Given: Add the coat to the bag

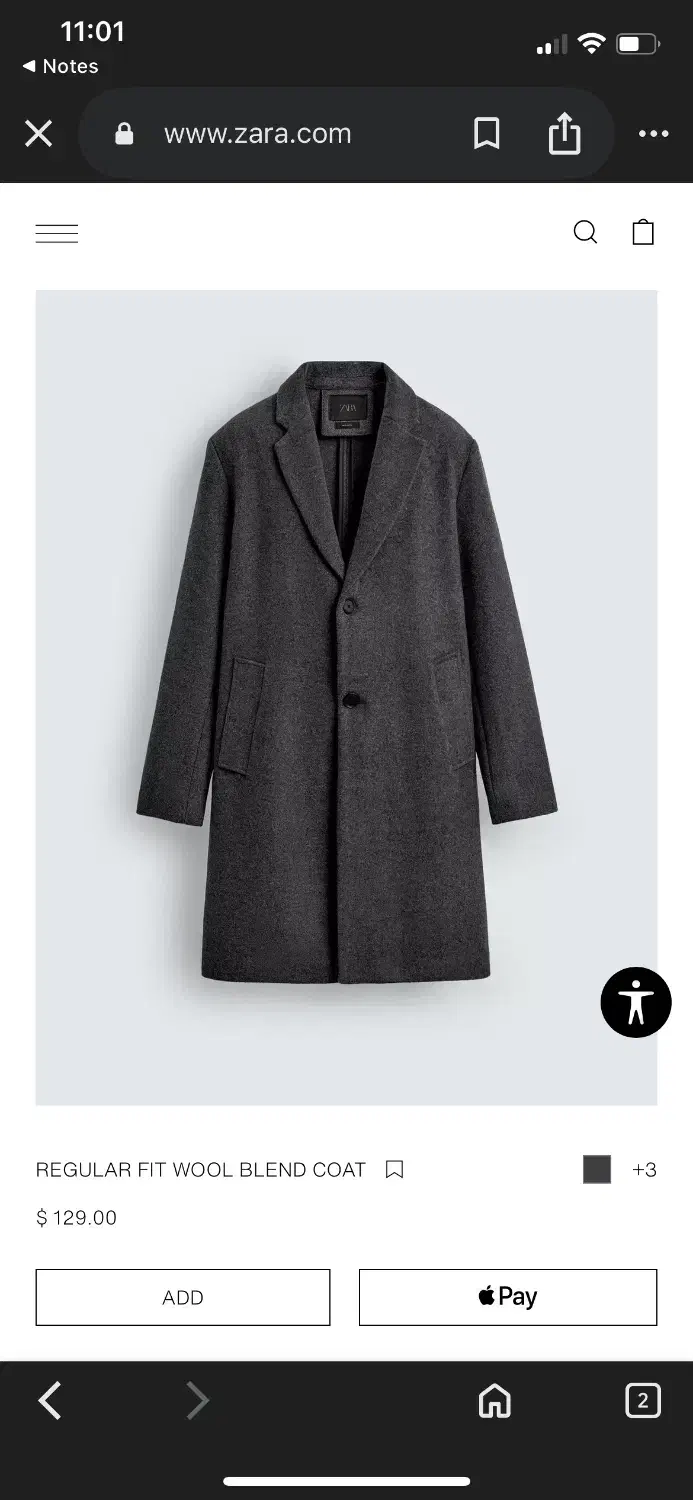Looking at the screenshot, I should (x=183, y=1297).
